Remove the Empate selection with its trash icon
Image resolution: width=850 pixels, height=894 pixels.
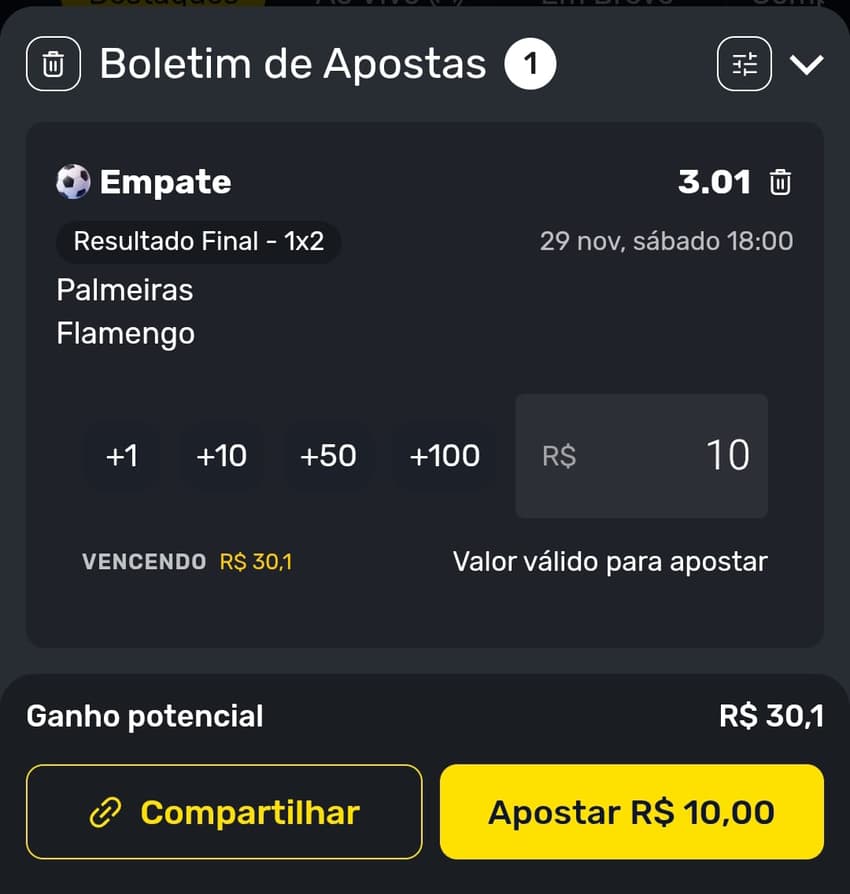pyautogui.click(x=781, y=181)
